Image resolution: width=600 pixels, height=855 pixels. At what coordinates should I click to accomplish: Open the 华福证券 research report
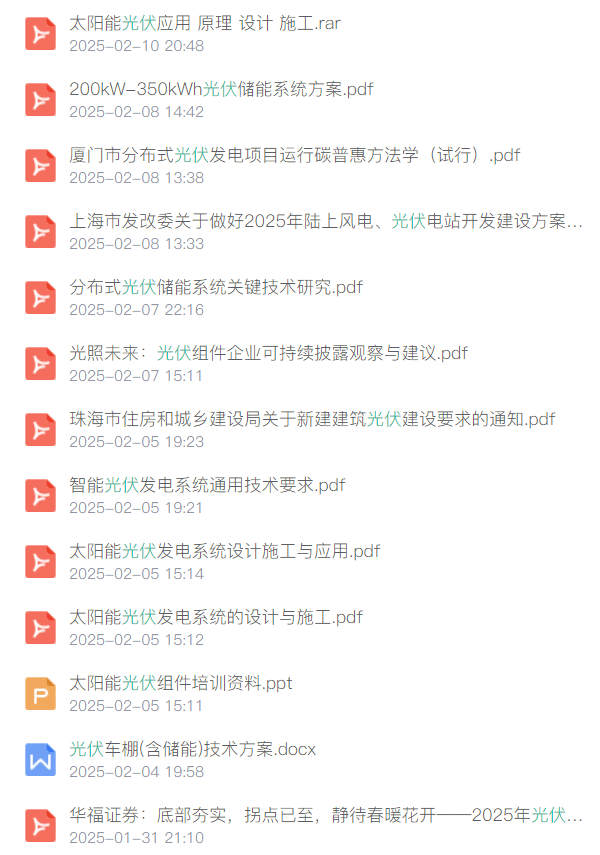325,816
